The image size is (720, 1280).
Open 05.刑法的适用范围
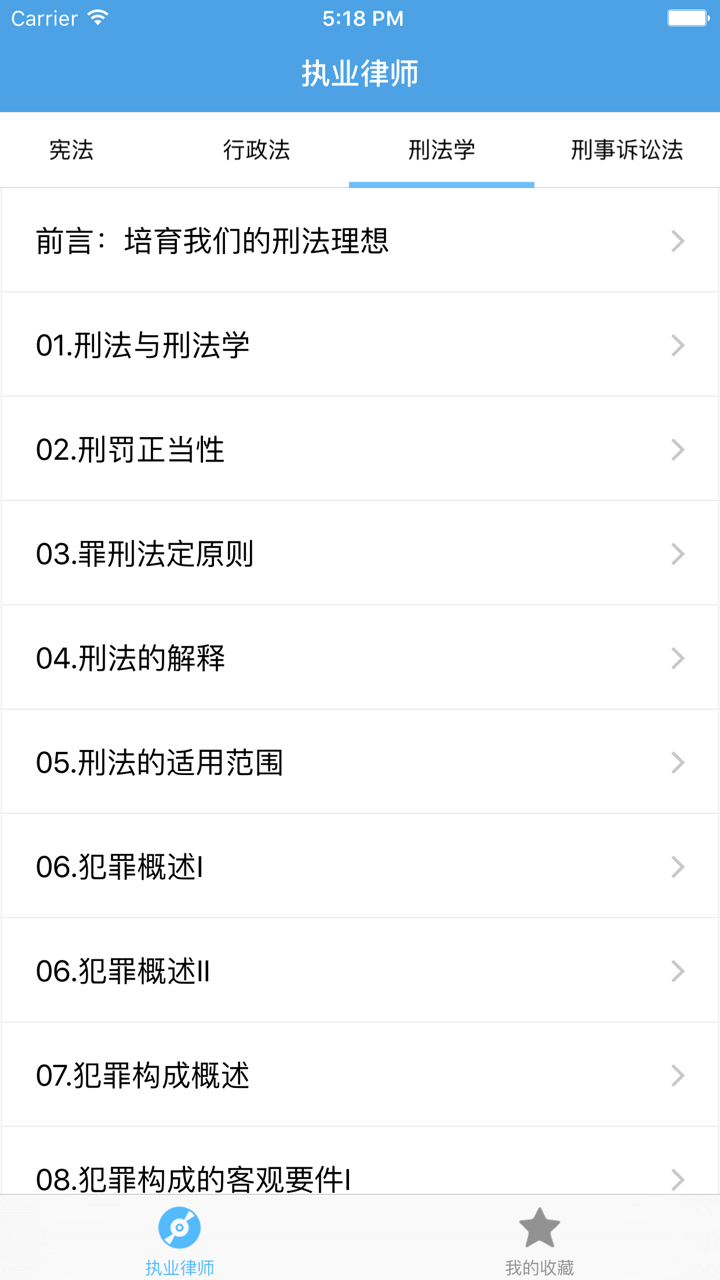(300, 761)
